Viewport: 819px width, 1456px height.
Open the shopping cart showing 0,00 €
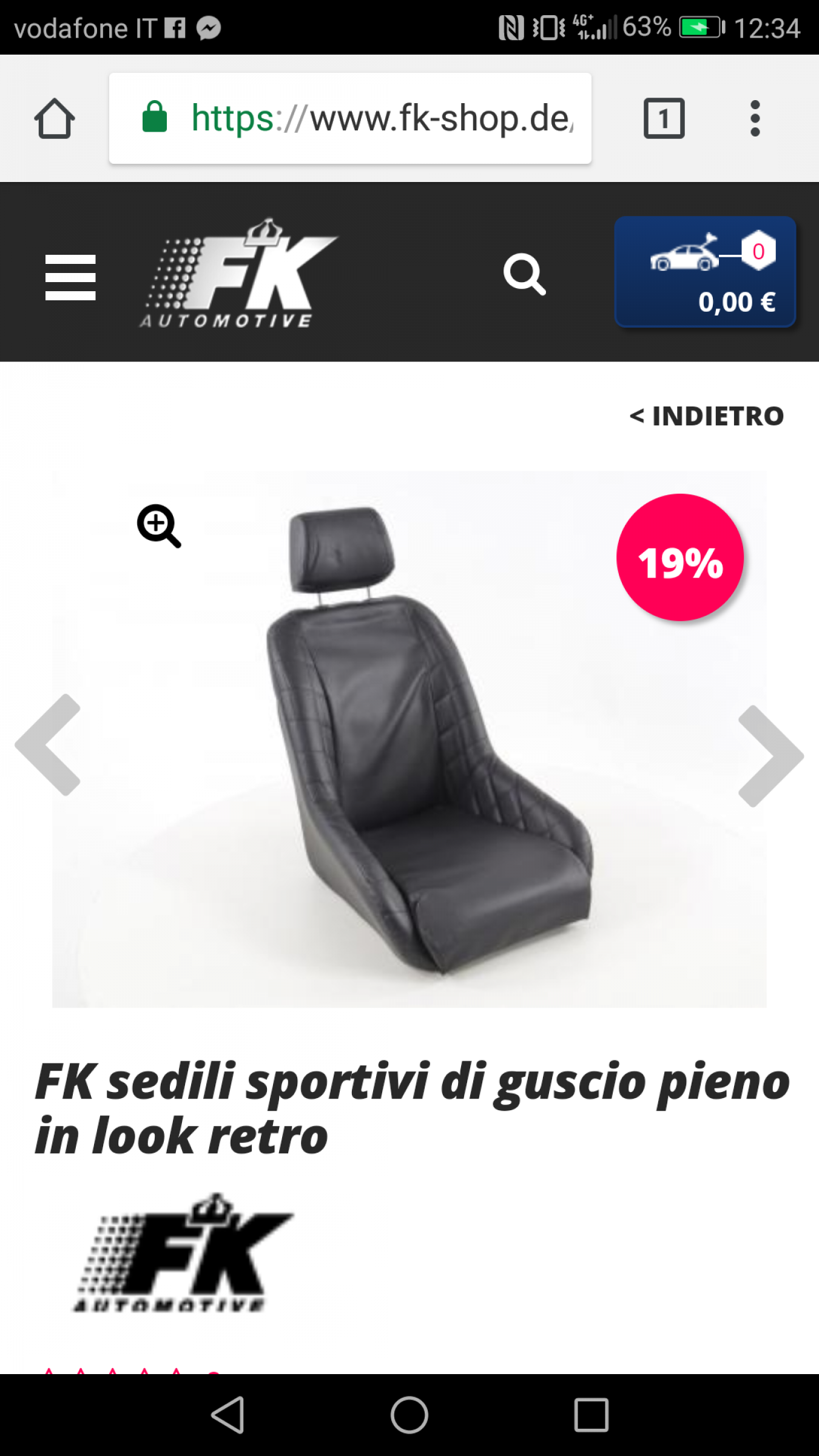(x=705, y=272)
